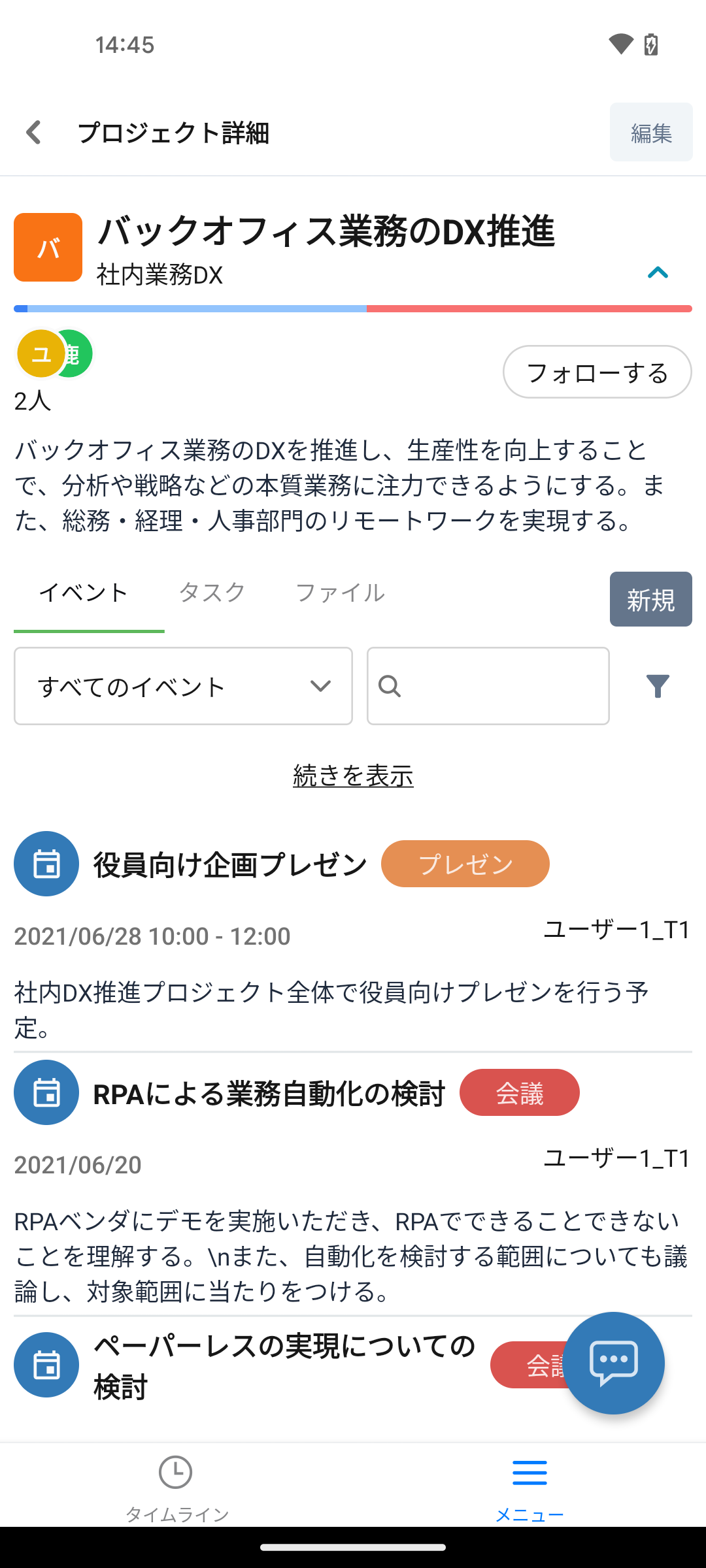Image resolution: width=706 pixels, height=1568 pixels.
Task: Tap the 続きを表示 link
Action: (353, 776)
